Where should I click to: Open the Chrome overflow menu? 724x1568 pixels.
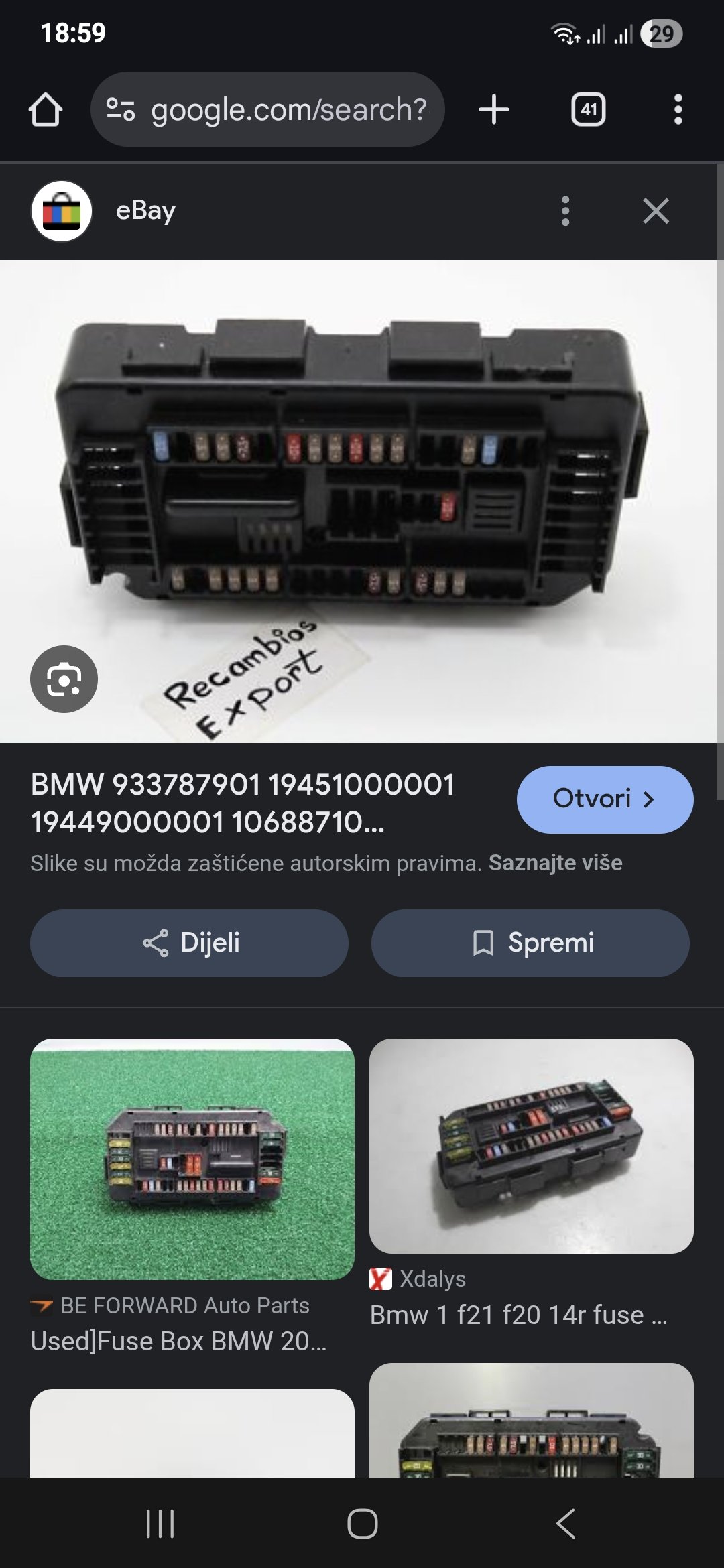(678, 109)
